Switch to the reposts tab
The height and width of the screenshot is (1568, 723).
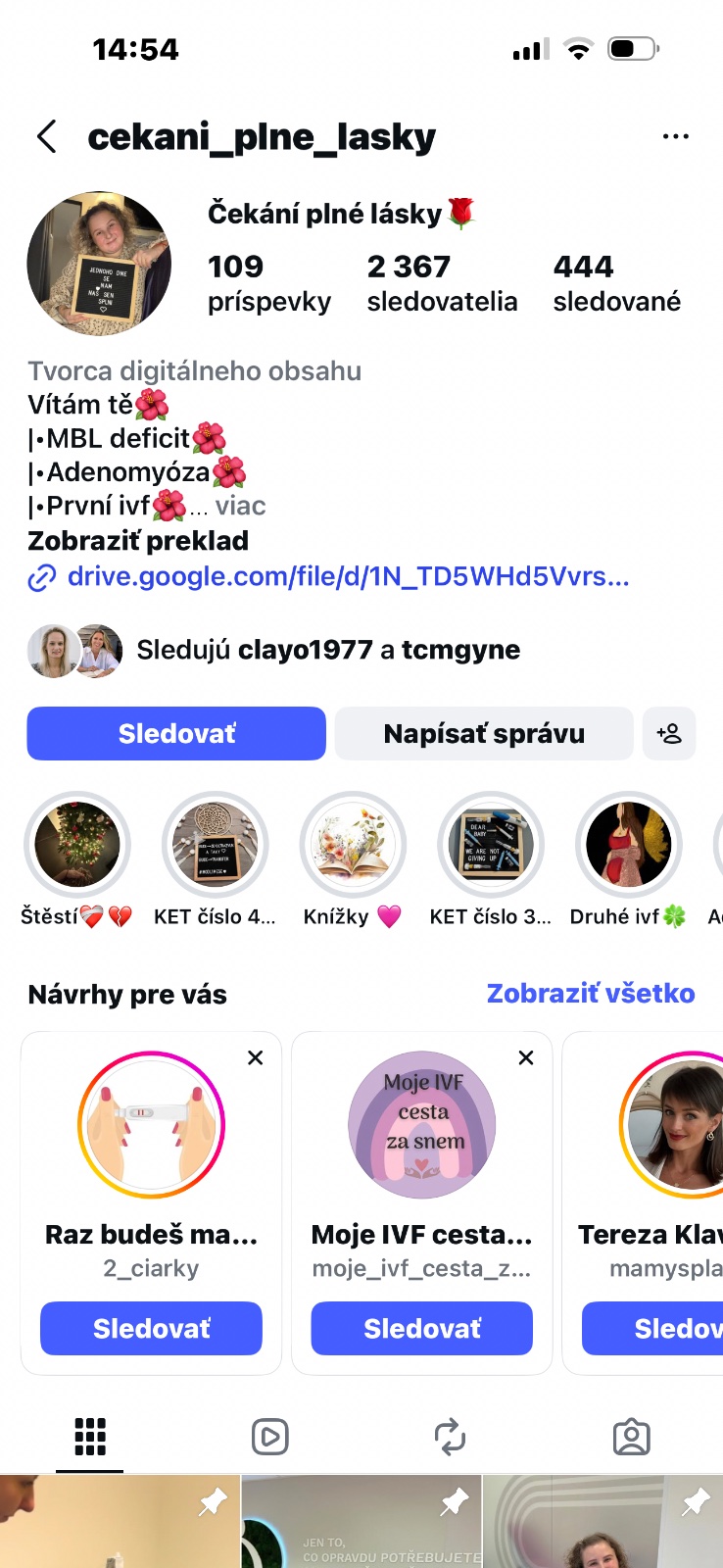coord(450,1437)
